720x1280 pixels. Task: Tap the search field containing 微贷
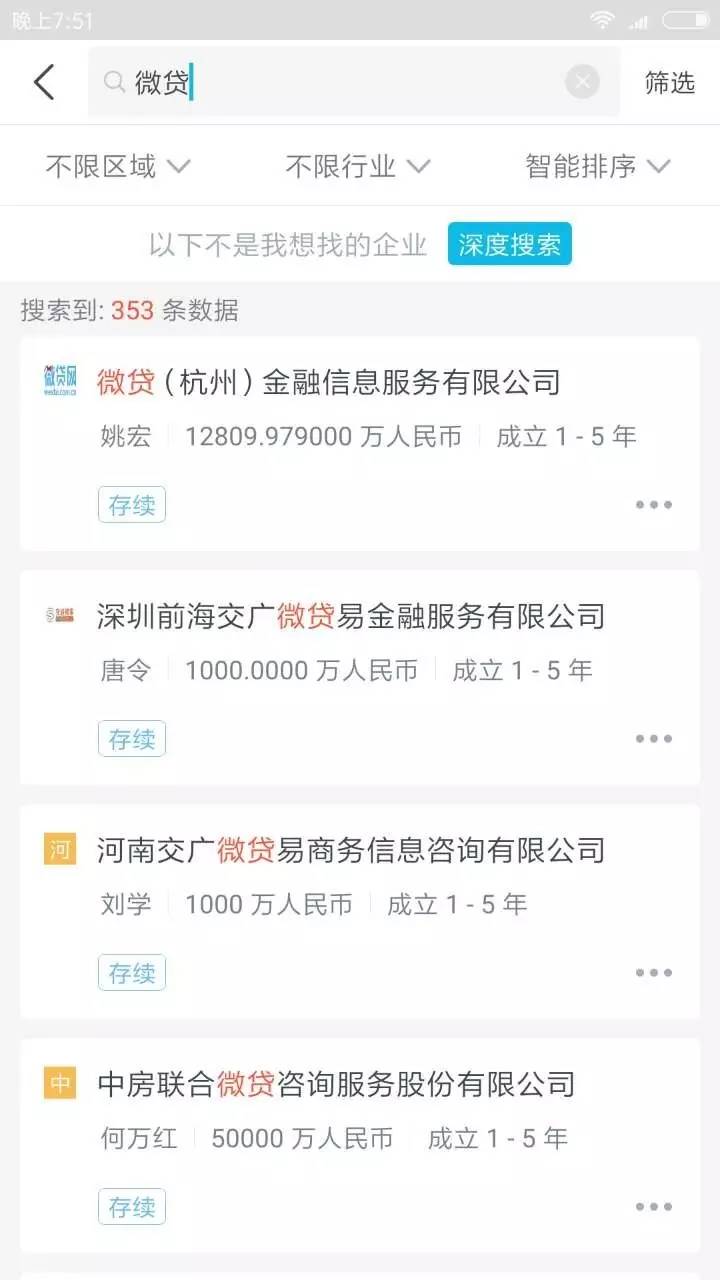pos(354,82)
